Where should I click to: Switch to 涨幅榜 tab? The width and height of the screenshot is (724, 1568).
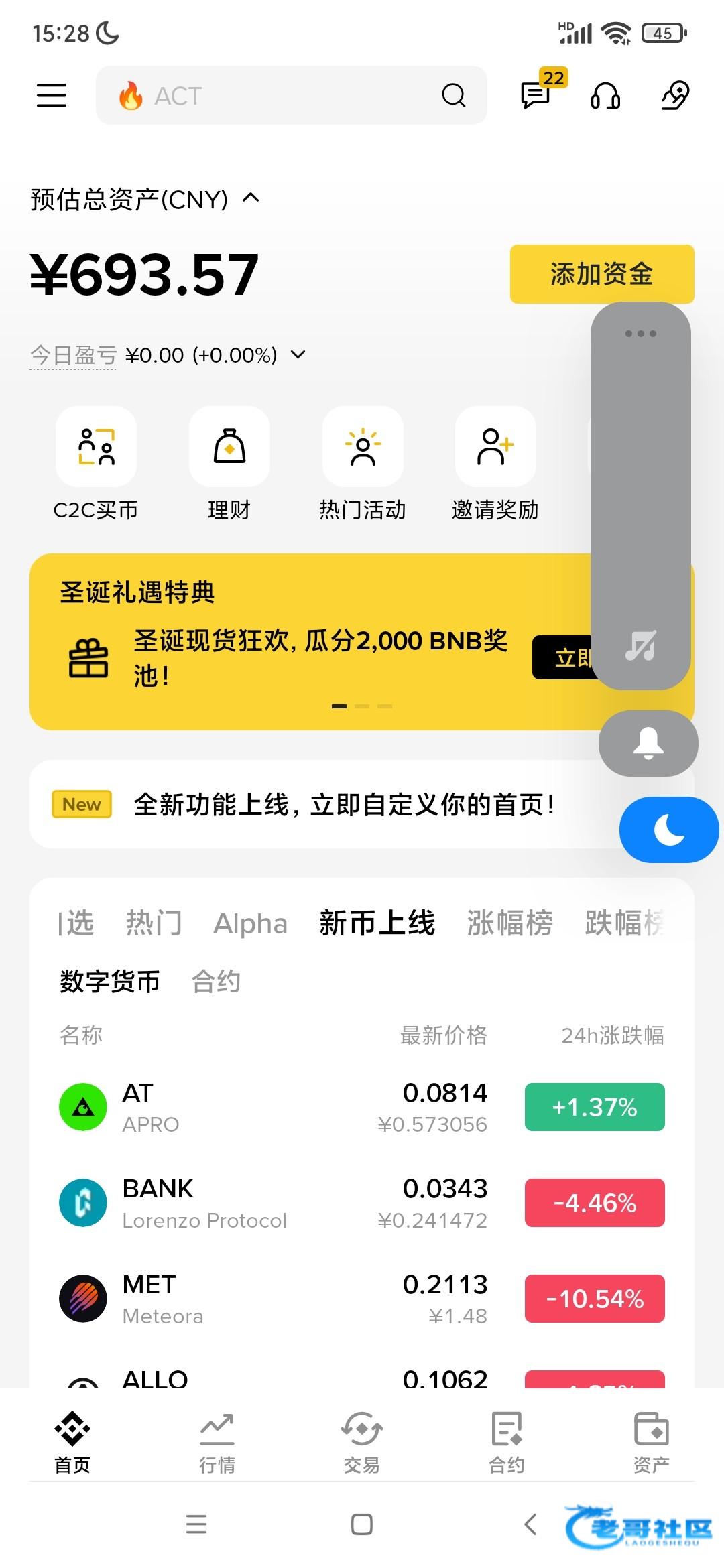509,923
